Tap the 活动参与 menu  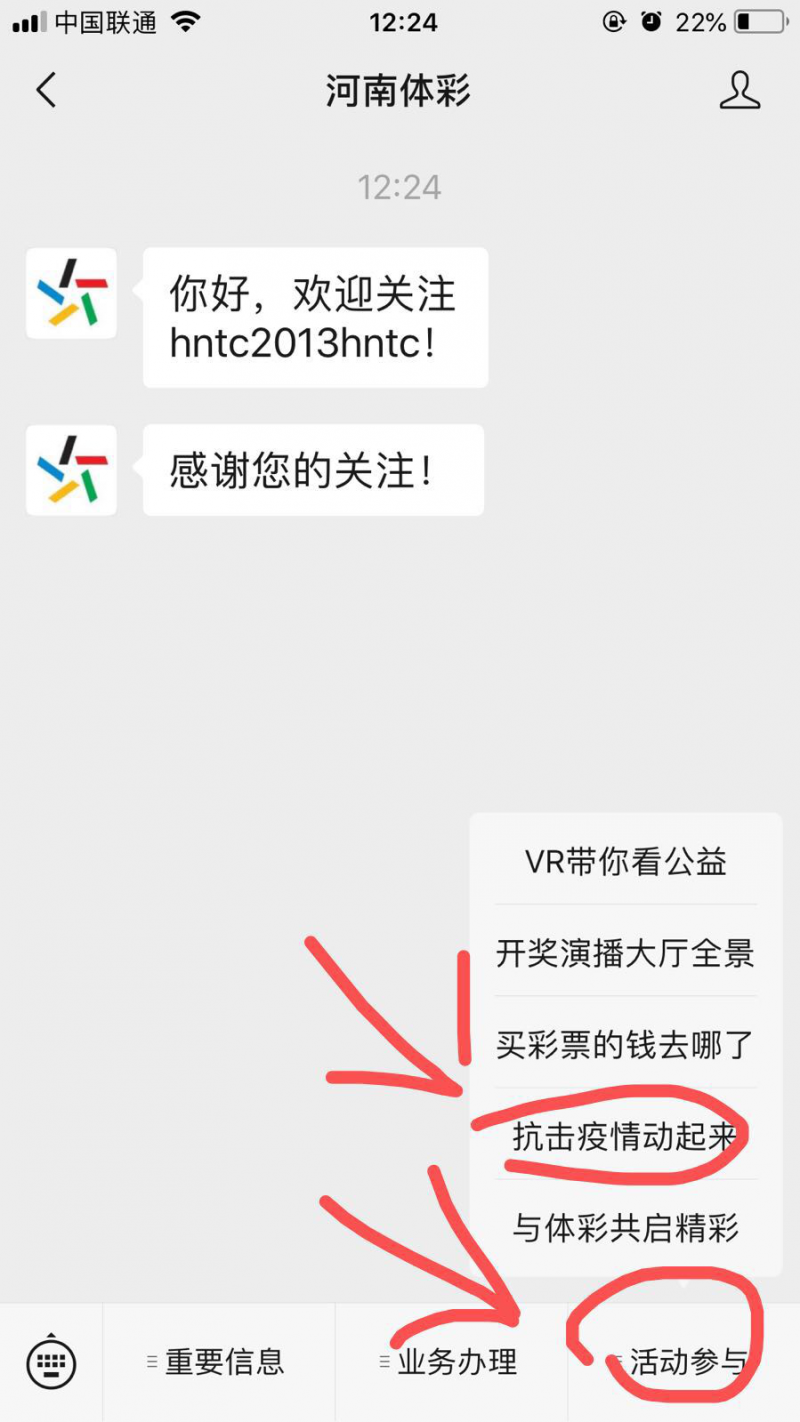683,1362
